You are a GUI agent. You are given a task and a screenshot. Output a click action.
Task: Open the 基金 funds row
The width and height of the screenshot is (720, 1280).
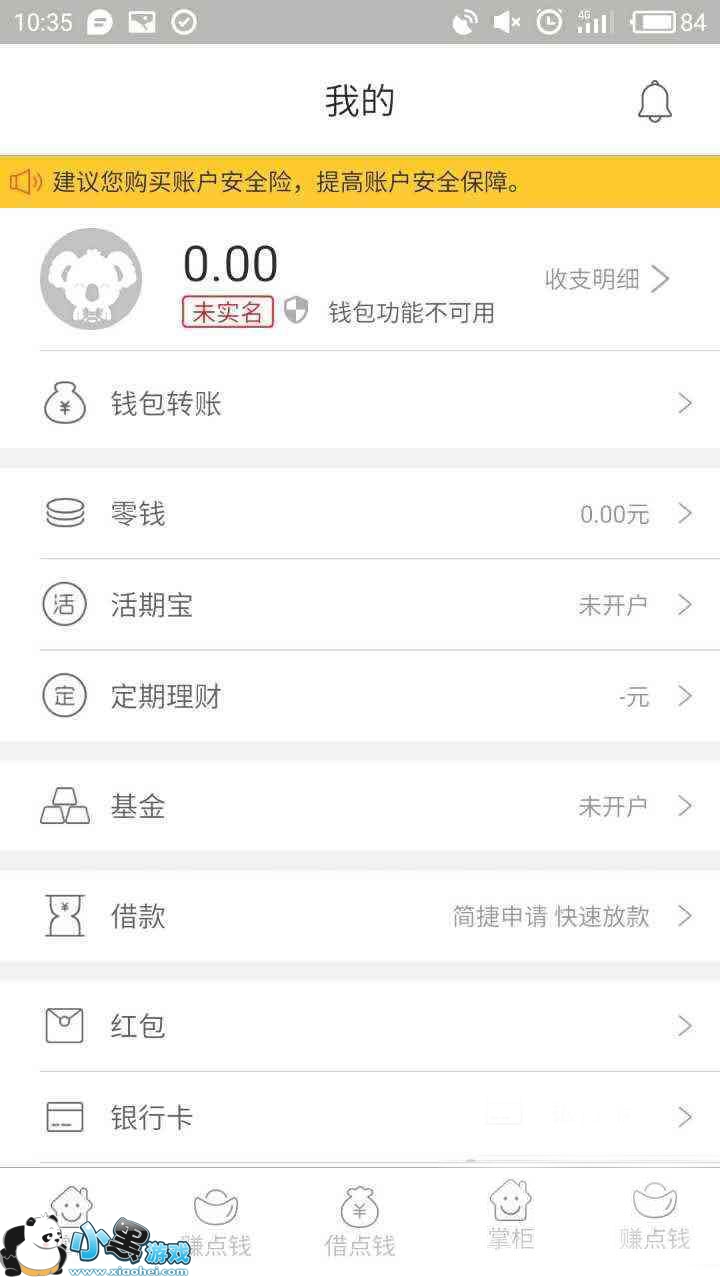click(x=360, y=806)
